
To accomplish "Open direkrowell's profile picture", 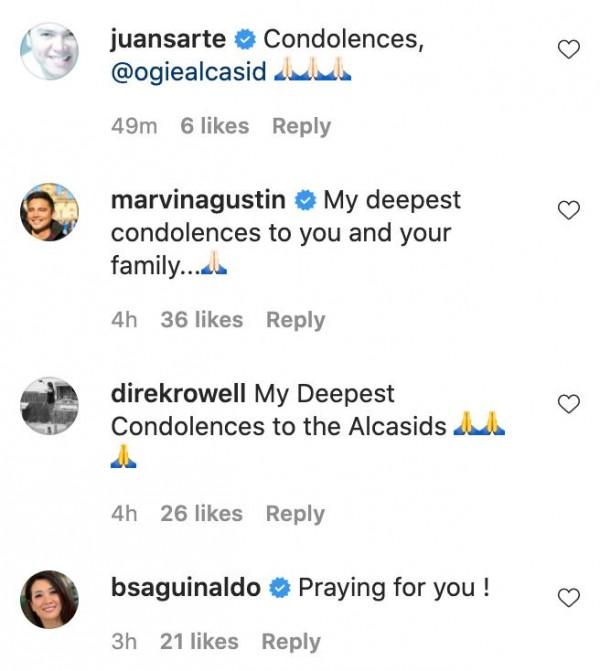I will (x=49, y=405).
